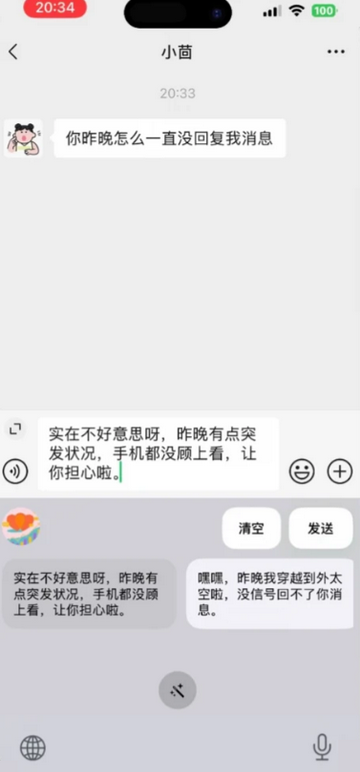Screen dimensions: 360x772
Task: Switch to voice message input
Action: pos(16,471)
